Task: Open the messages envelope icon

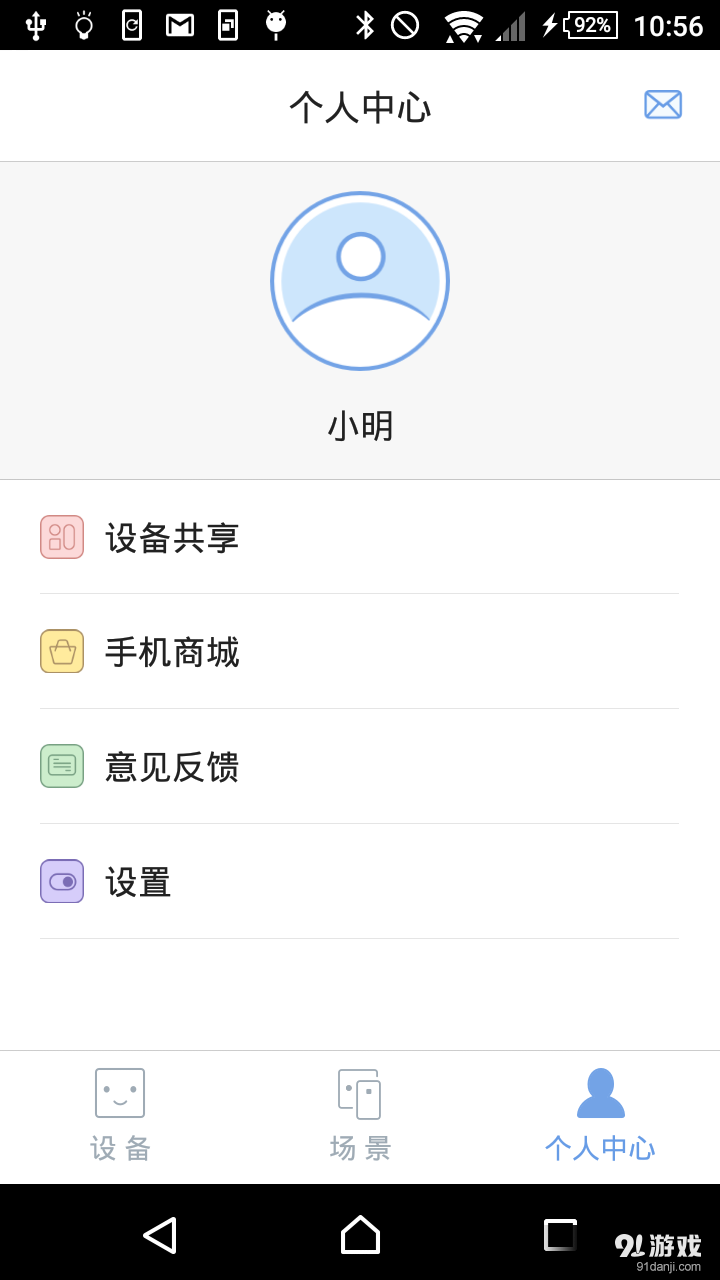Action: point(662,104)
